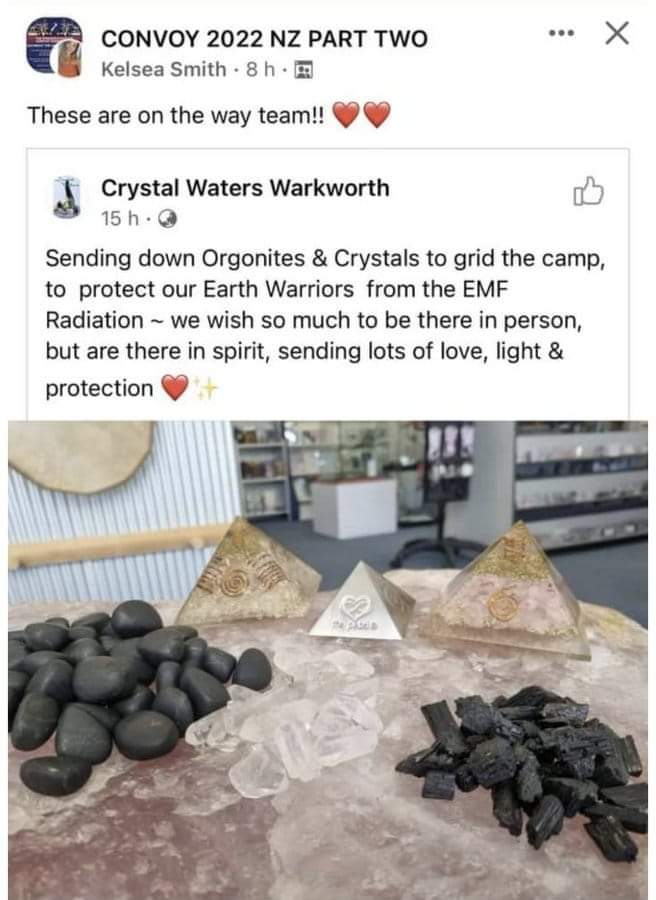Tap the group avatar picture
This screenshot has width=656, height=900.
pyautogui.click(x=53, y=47)
